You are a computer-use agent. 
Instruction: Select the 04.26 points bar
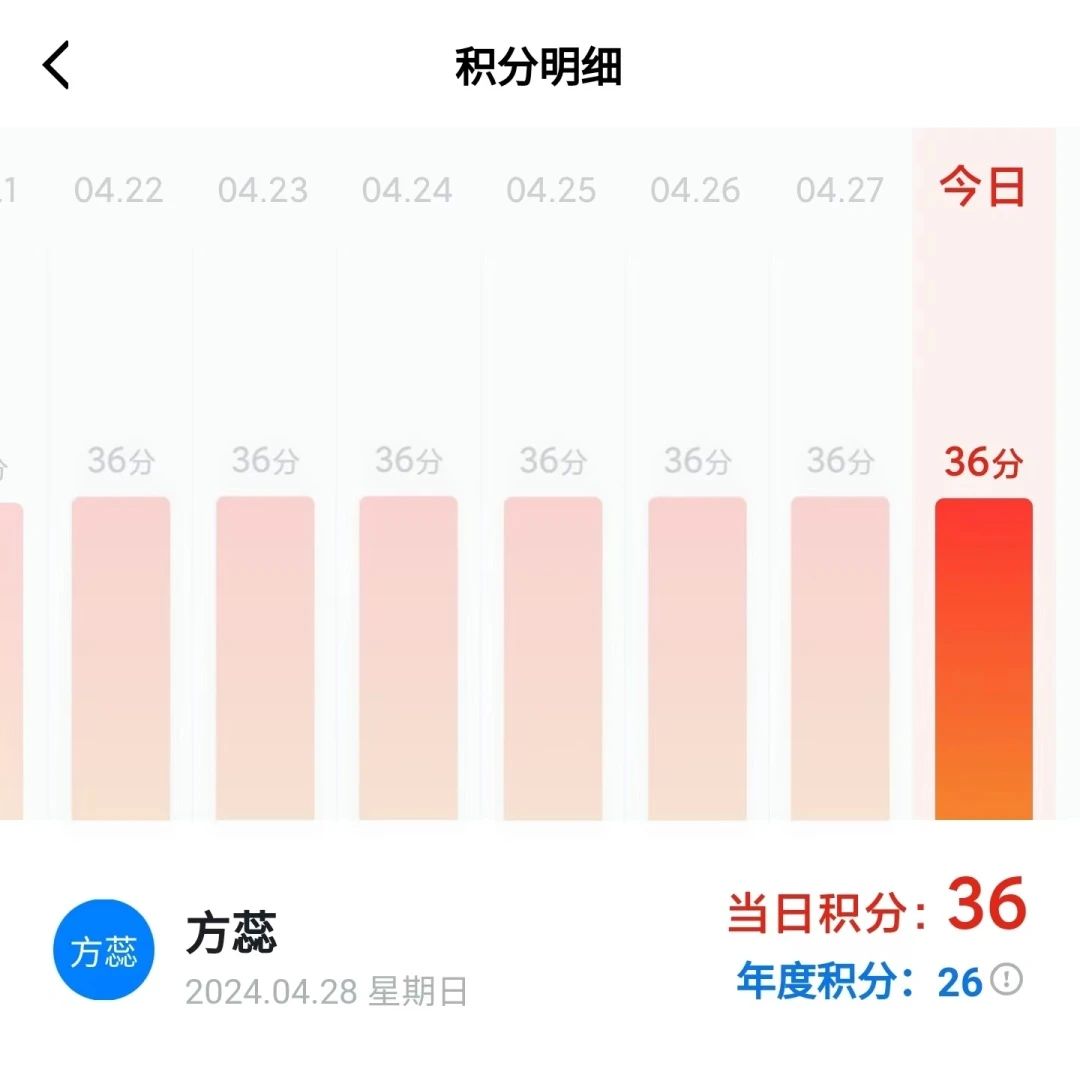coord(697,658)
